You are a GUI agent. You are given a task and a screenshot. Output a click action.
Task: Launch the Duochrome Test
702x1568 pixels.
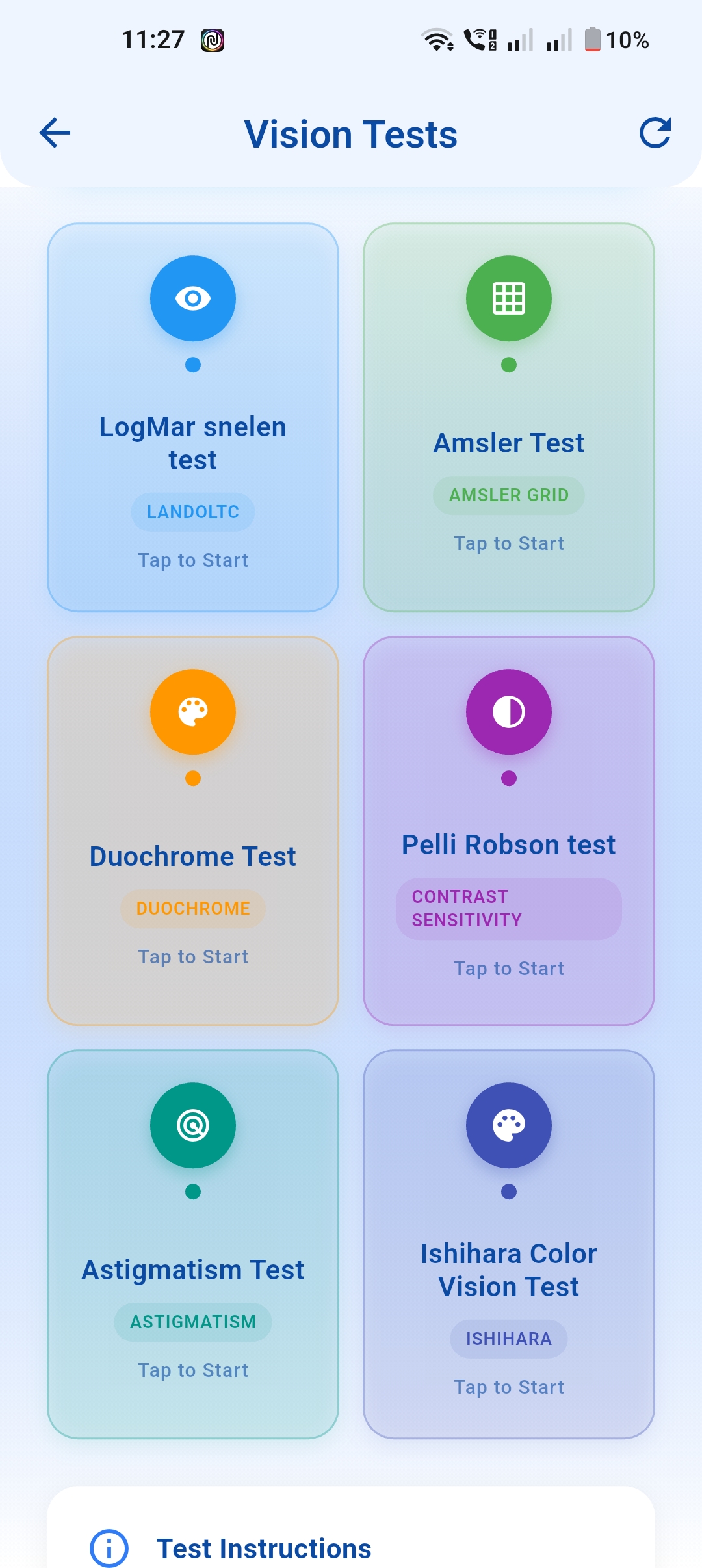(193, 831)
